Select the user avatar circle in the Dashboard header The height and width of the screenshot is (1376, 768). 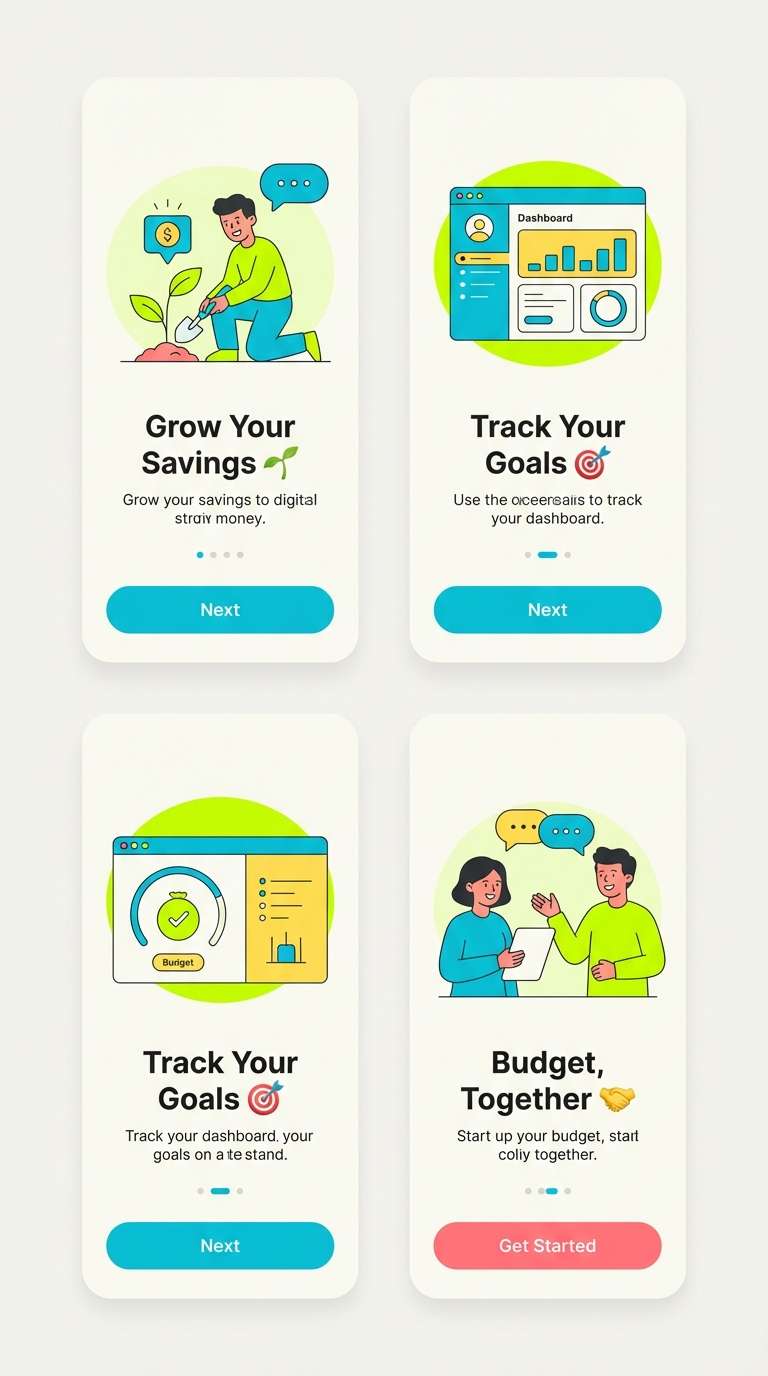coord(480,228)
